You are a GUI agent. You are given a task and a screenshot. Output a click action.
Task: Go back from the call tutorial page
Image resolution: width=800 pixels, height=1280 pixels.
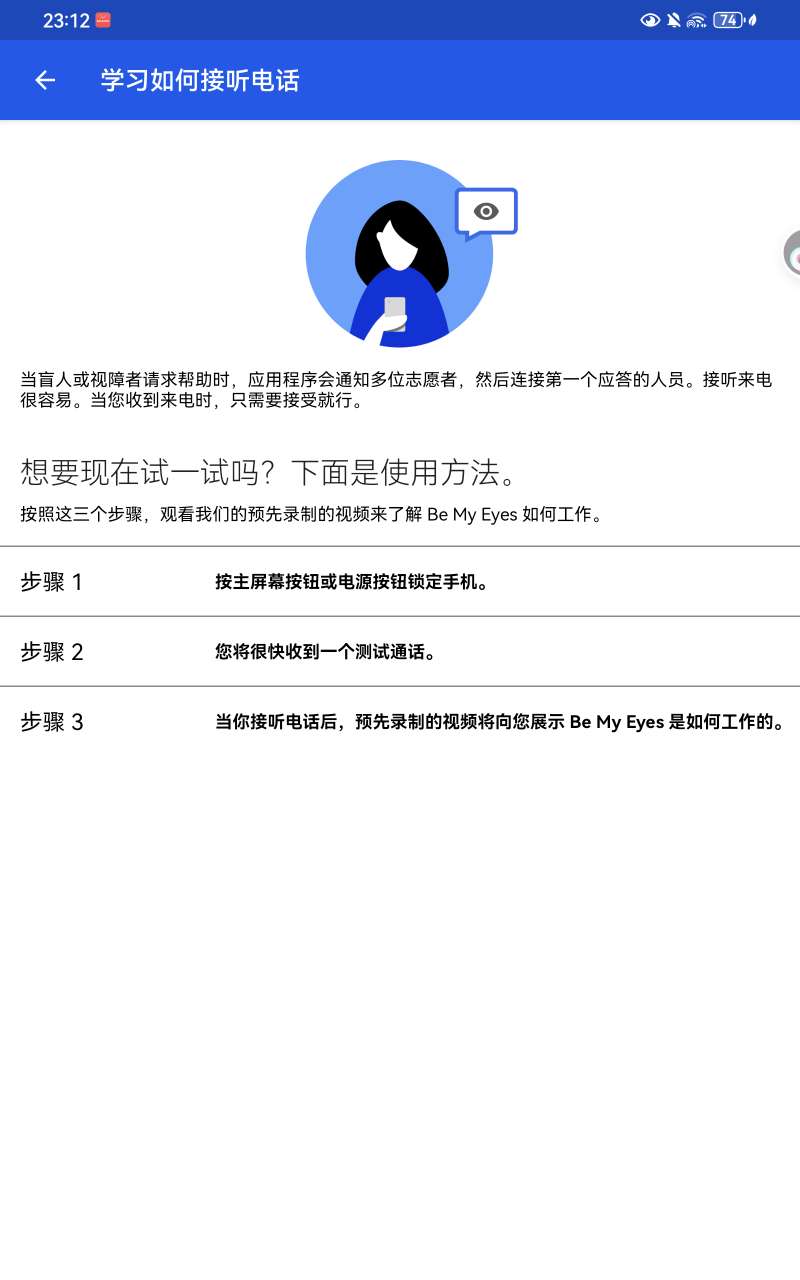(x=45, y=80)
